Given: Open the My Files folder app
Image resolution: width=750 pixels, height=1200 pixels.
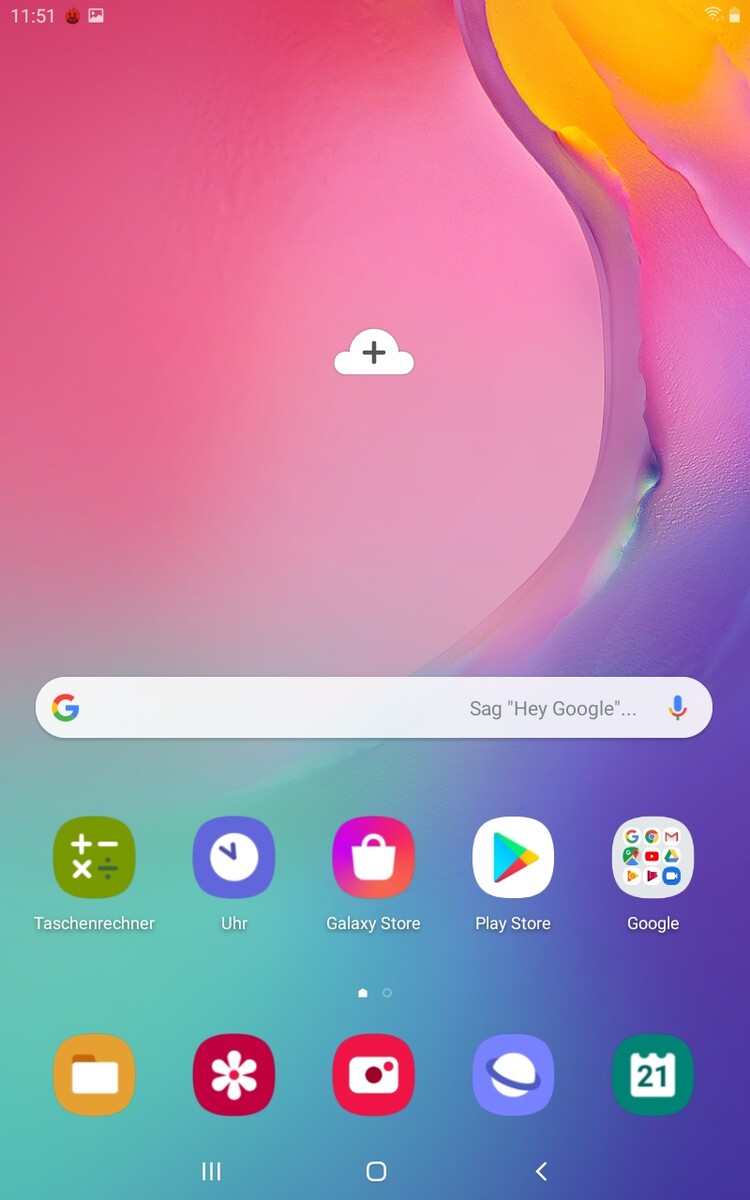Looking at the screenshot, I should pyautogui.click(x=94, y=1075).
